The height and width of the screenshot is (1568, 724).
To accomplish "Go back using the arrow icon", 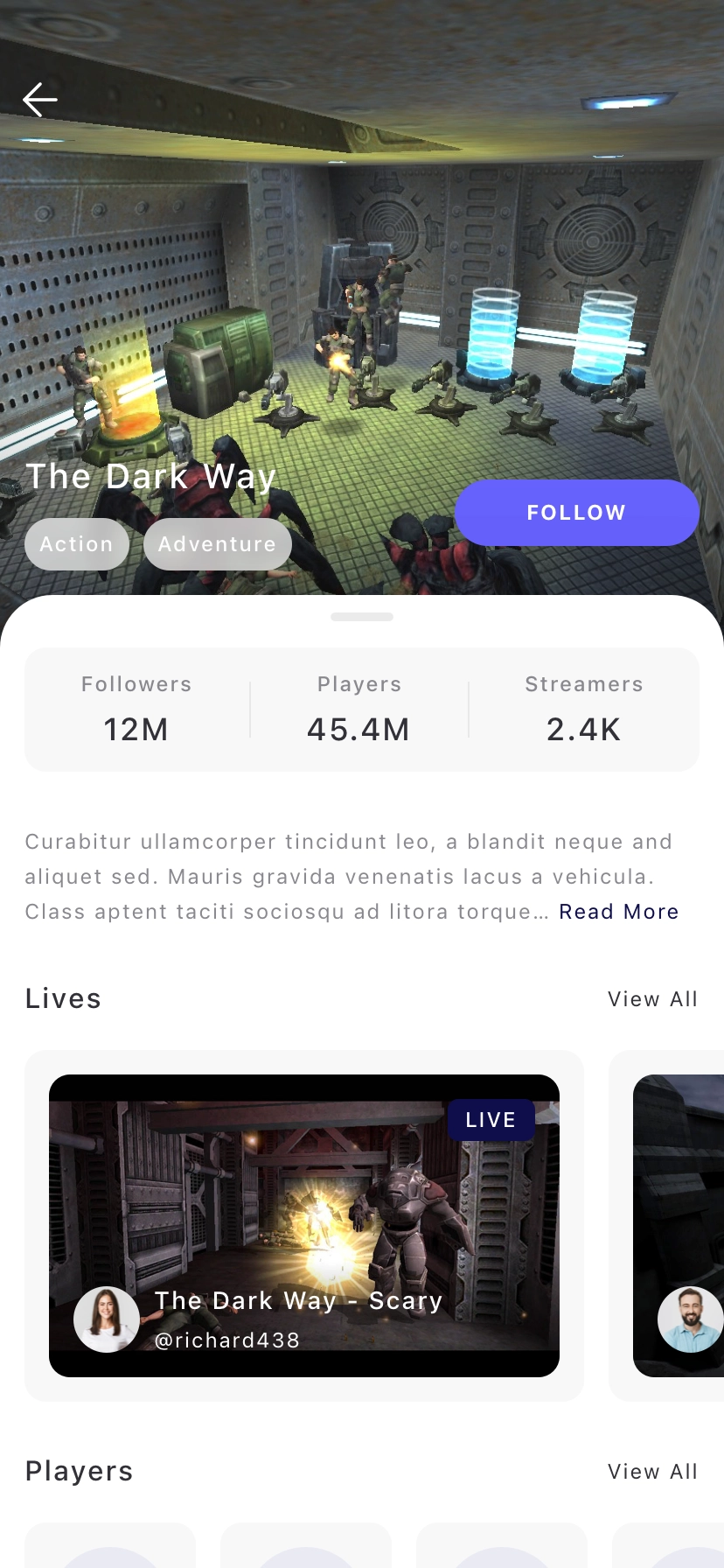I will tap(40, 100).
